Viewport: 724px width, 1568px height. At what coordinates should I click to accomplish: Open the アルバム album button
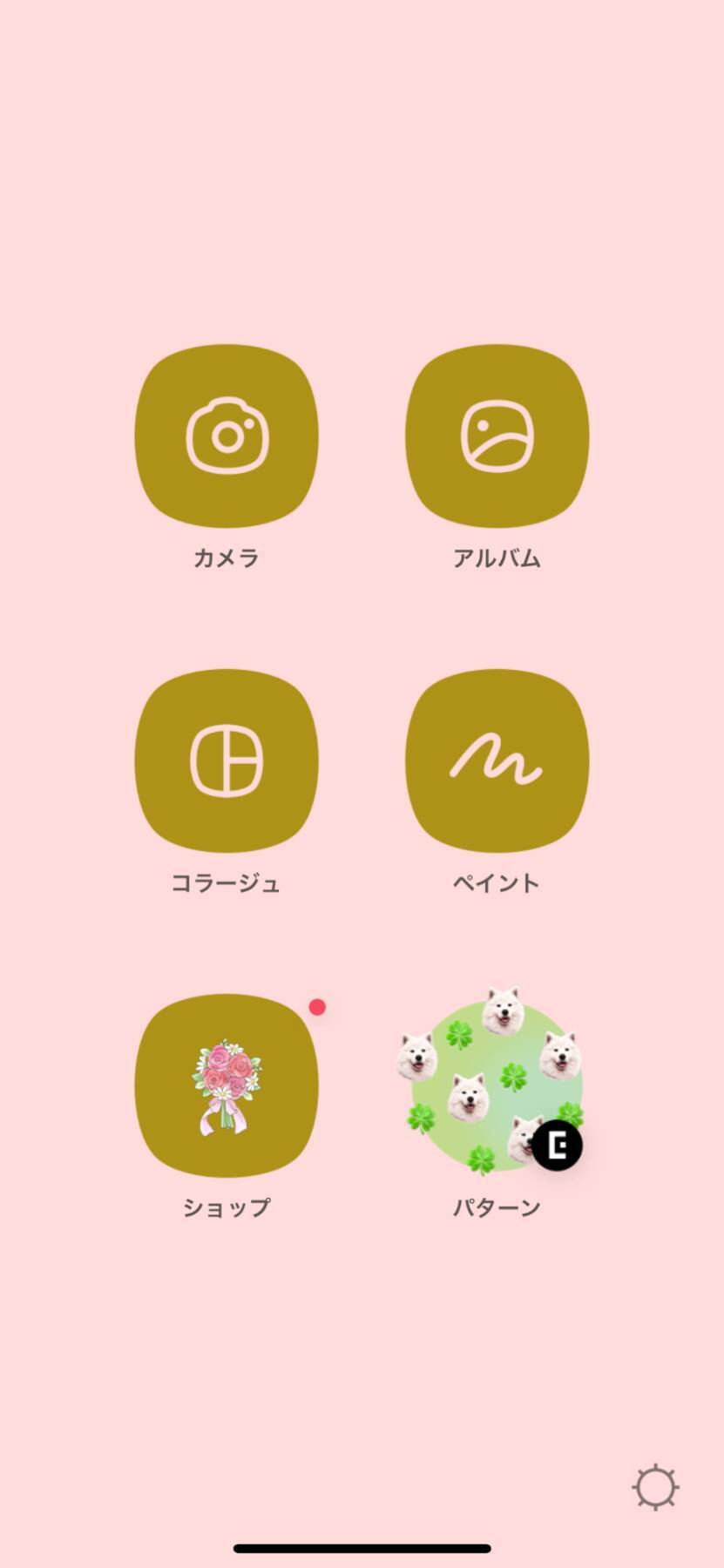pyautogui.click(x=497, y=436)
